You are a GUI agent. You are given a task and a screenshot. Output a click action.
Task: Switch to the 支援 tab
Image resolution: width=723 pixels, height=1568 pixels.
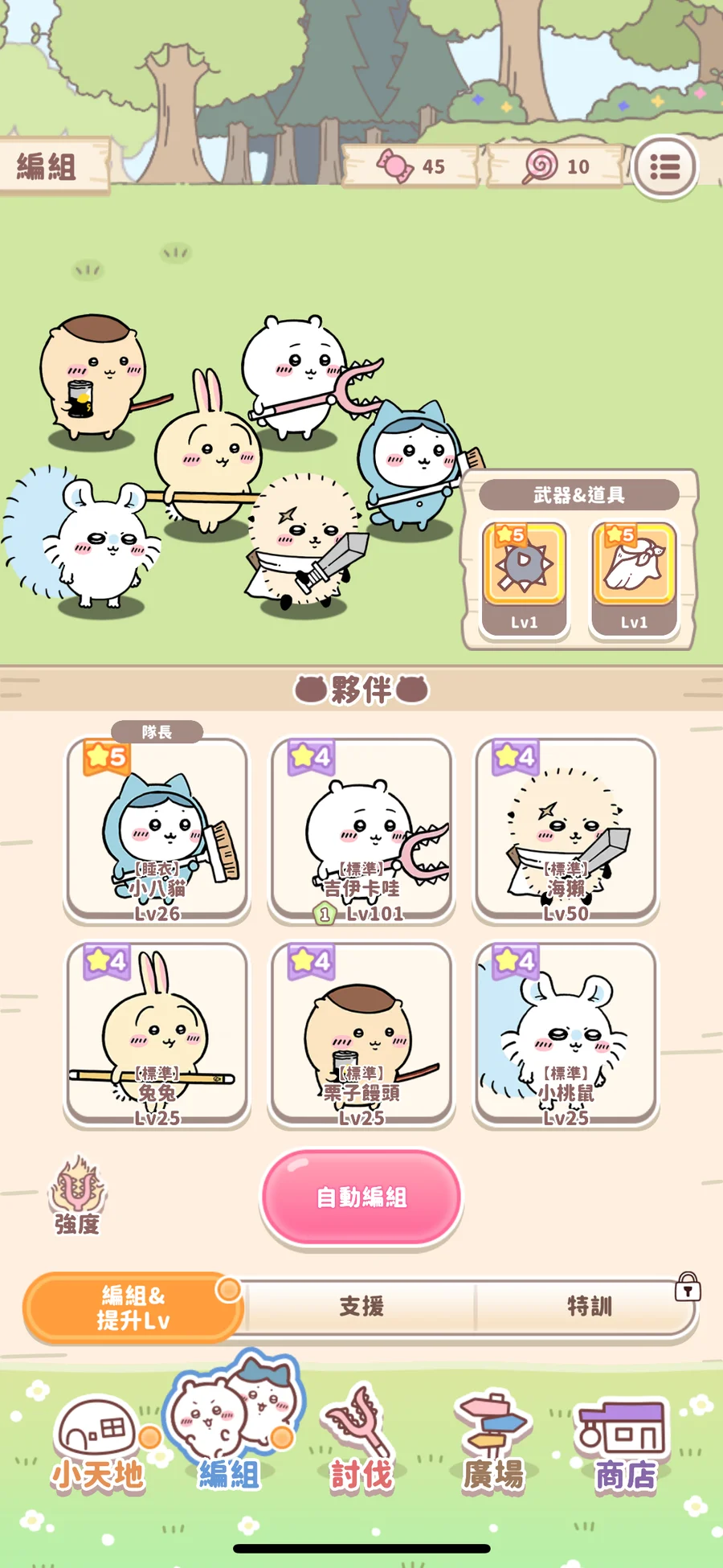361,1307
